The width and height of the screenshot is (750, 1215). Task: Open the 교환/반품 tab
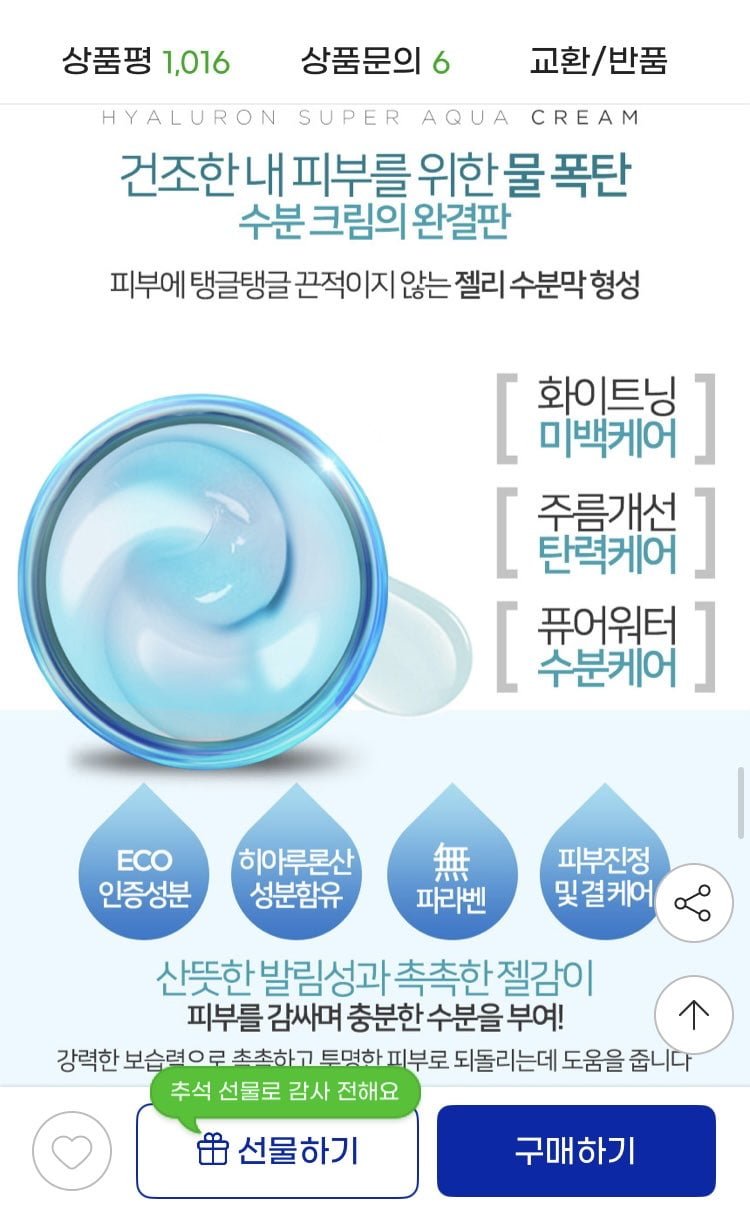click(598, 62)
